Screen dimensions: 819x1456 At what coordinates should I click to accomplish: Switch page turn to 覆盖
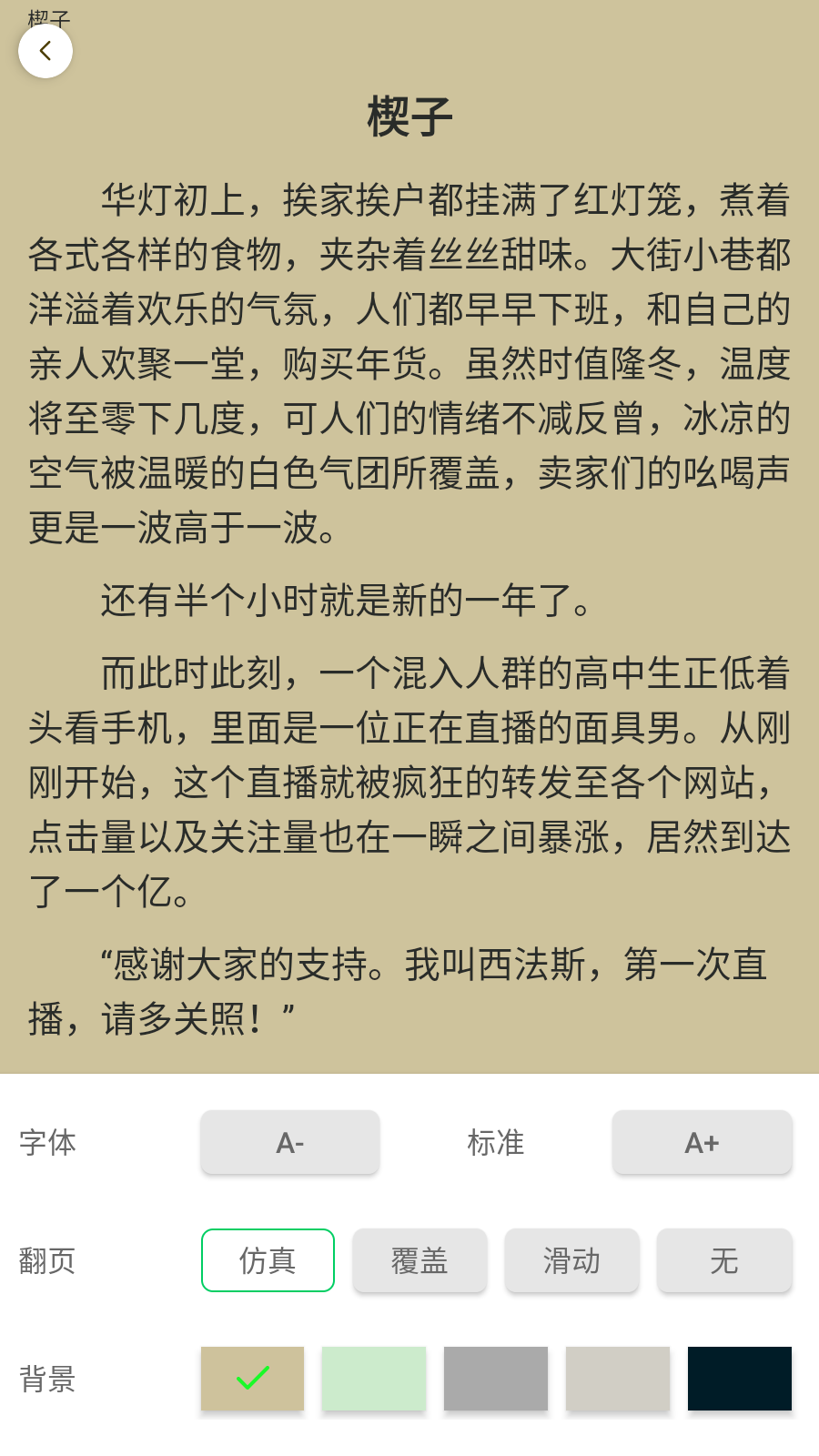(420, 1260)
